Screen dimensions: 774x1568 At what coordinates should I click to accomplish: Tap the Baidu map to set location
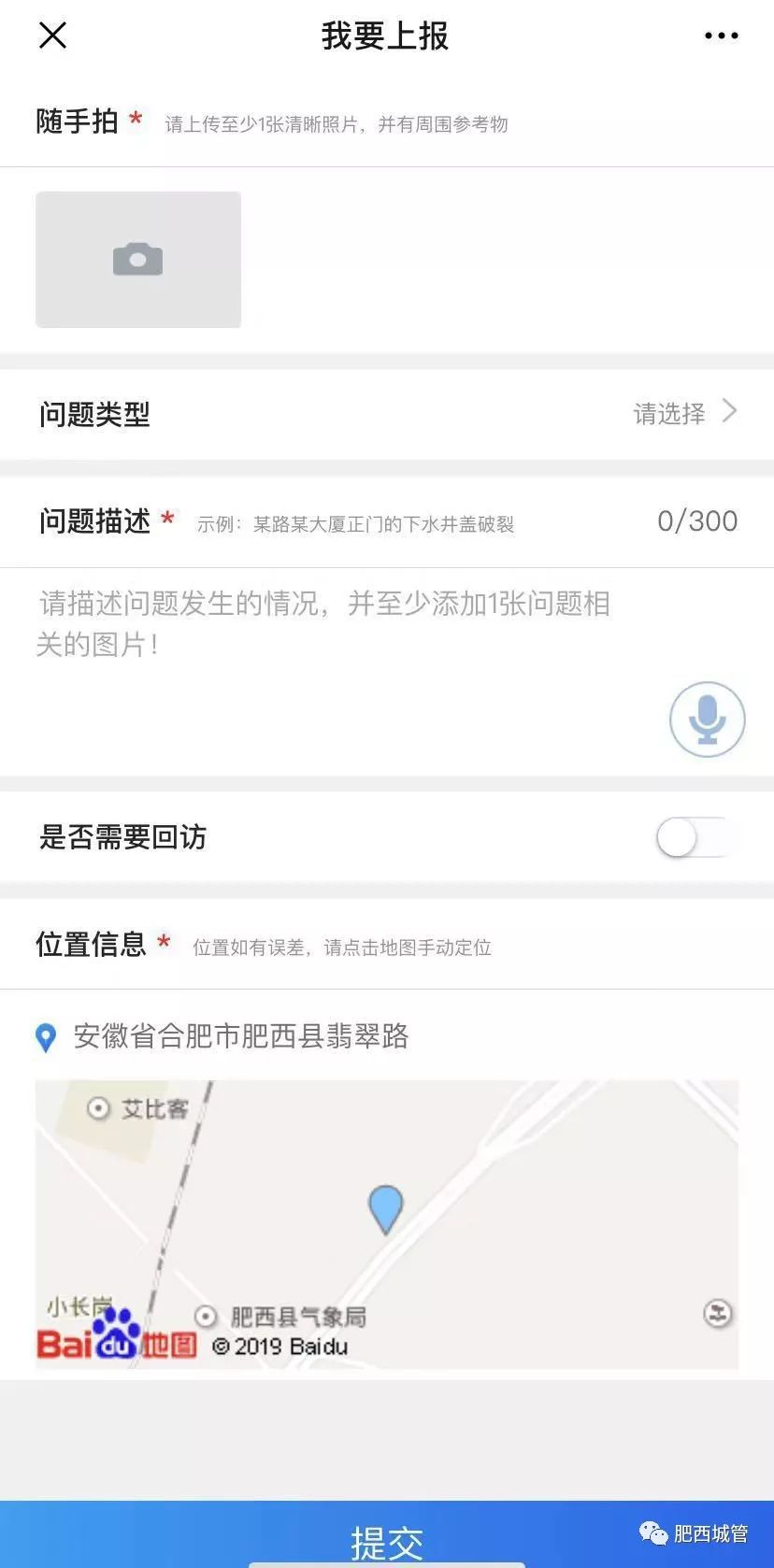point(387,1224)
